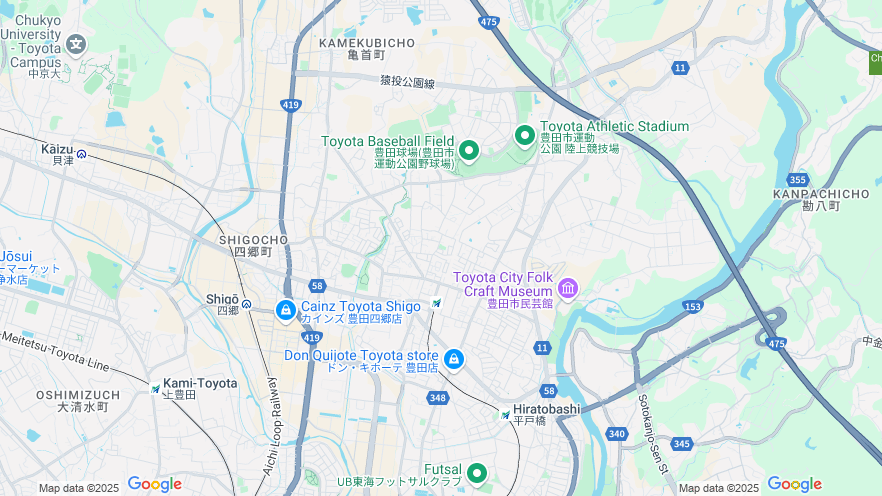
Task: Tap the Chukyo University Toyota Campus marker
Action: 77,44
